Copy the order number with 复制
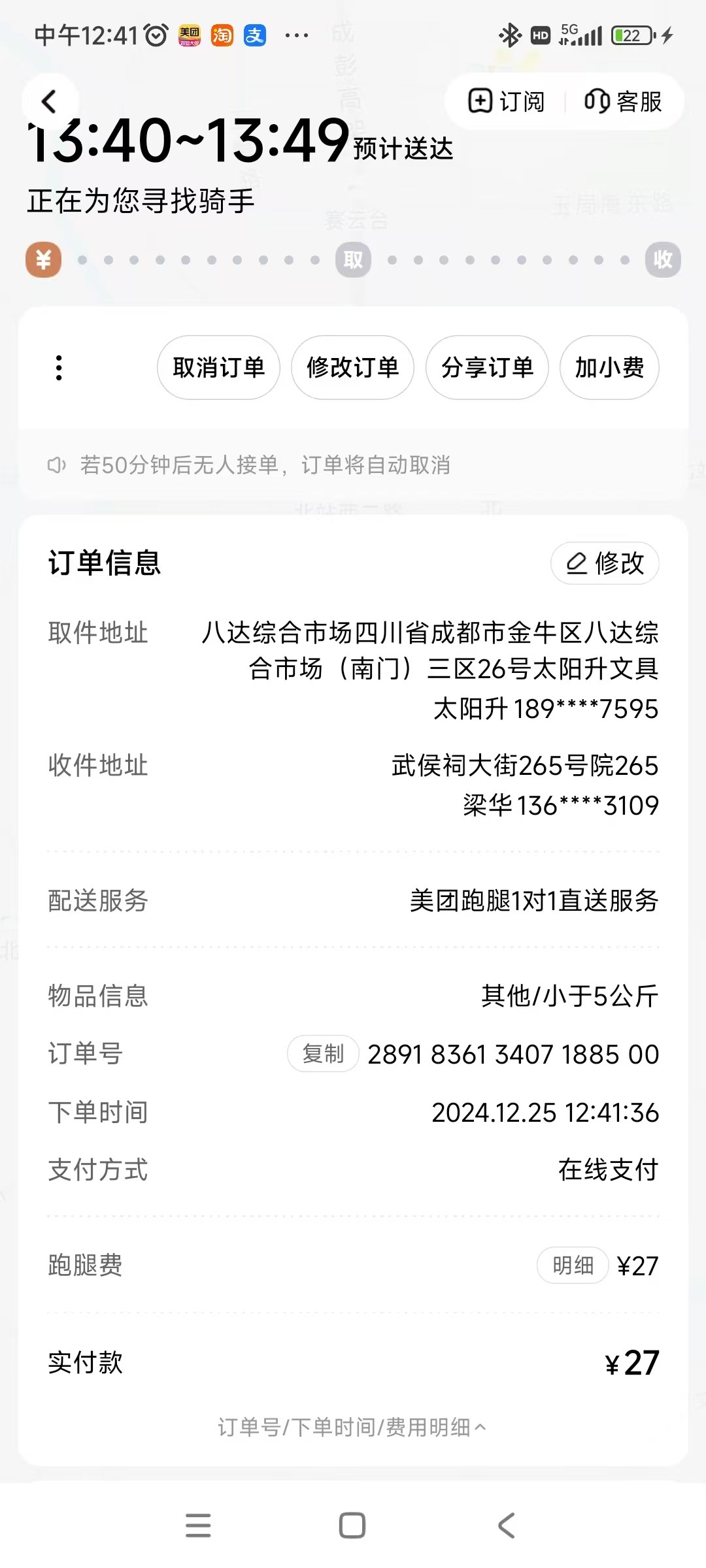 click(323, 1054)
